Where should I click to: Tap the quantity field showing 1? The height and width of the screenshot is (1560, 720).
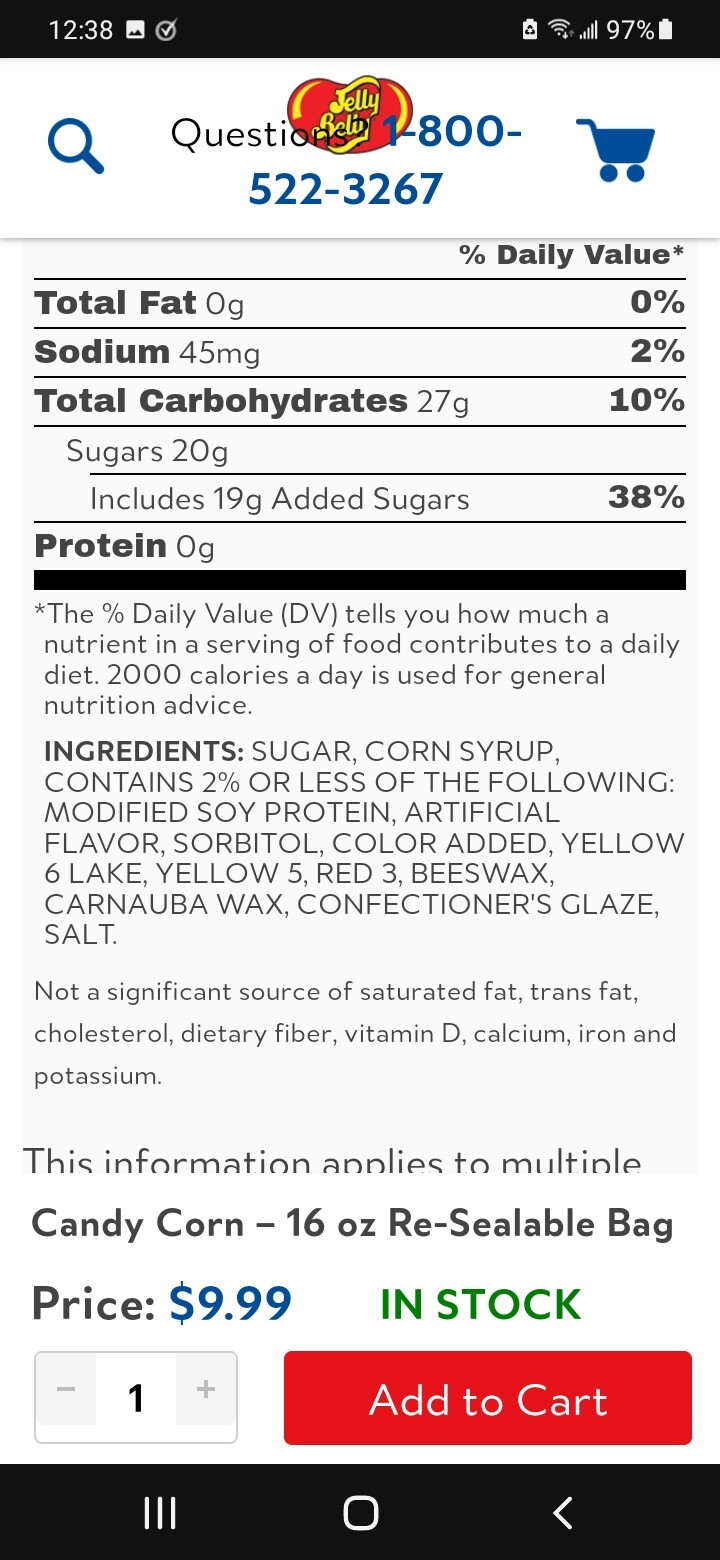point(136,1397)
